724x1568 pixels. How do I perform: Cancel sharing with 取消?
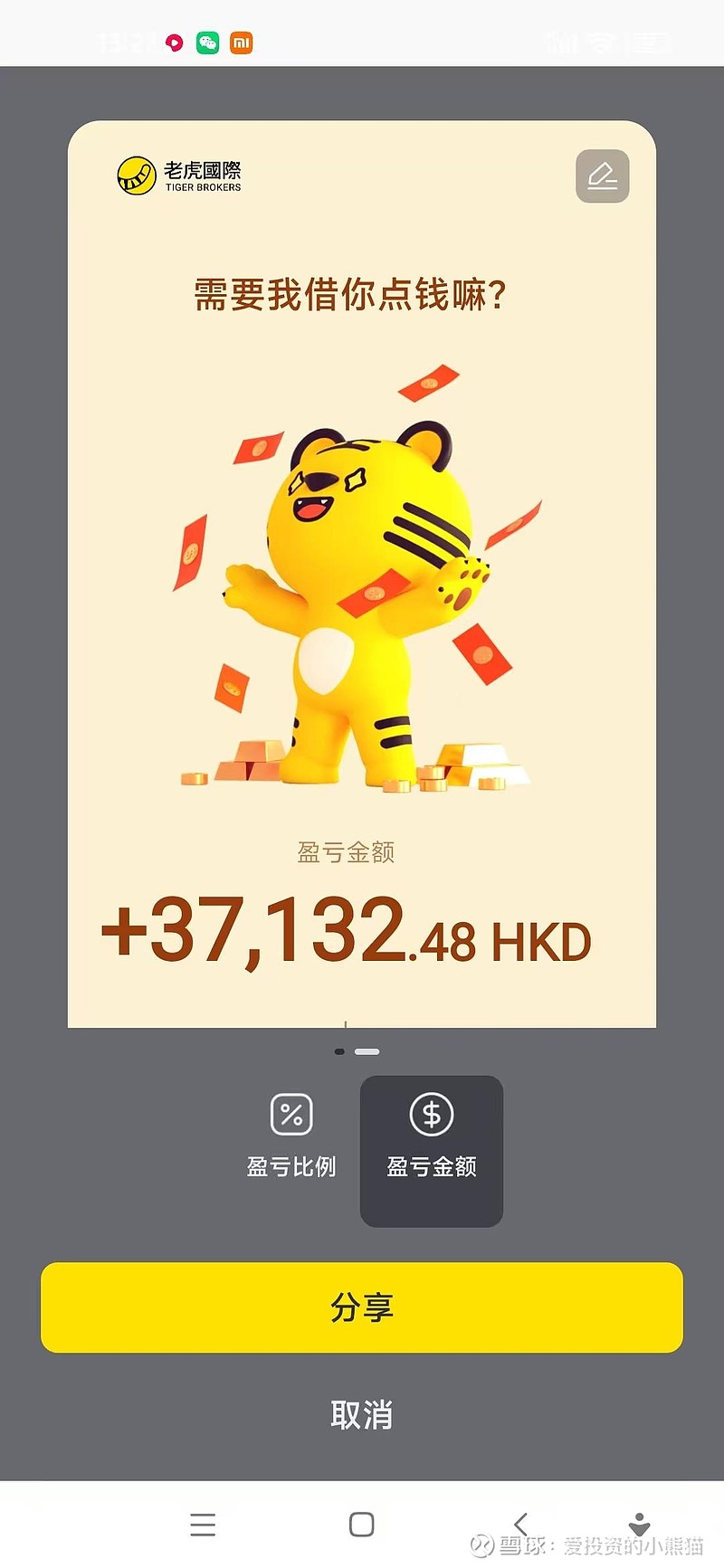click(x=362, y=1415)
